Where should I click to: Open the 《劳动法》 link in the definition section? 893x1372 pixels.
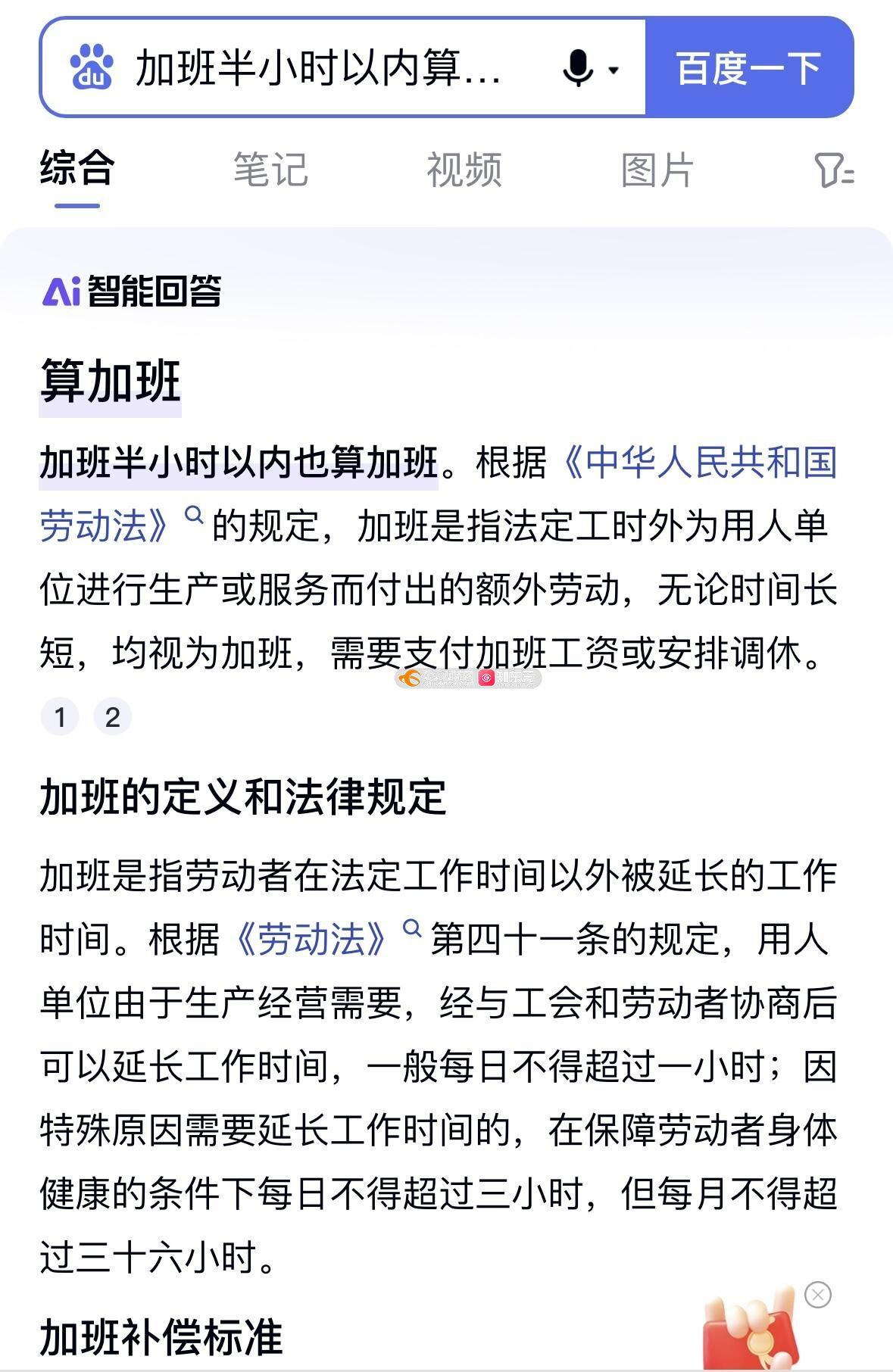[x=312, y=940]
